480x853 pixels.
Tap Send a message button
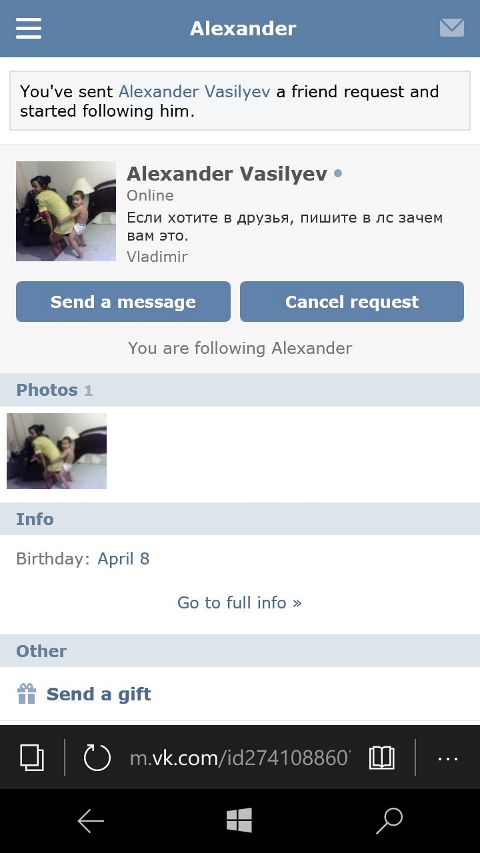pyautogui.click(x=123, y=301)
